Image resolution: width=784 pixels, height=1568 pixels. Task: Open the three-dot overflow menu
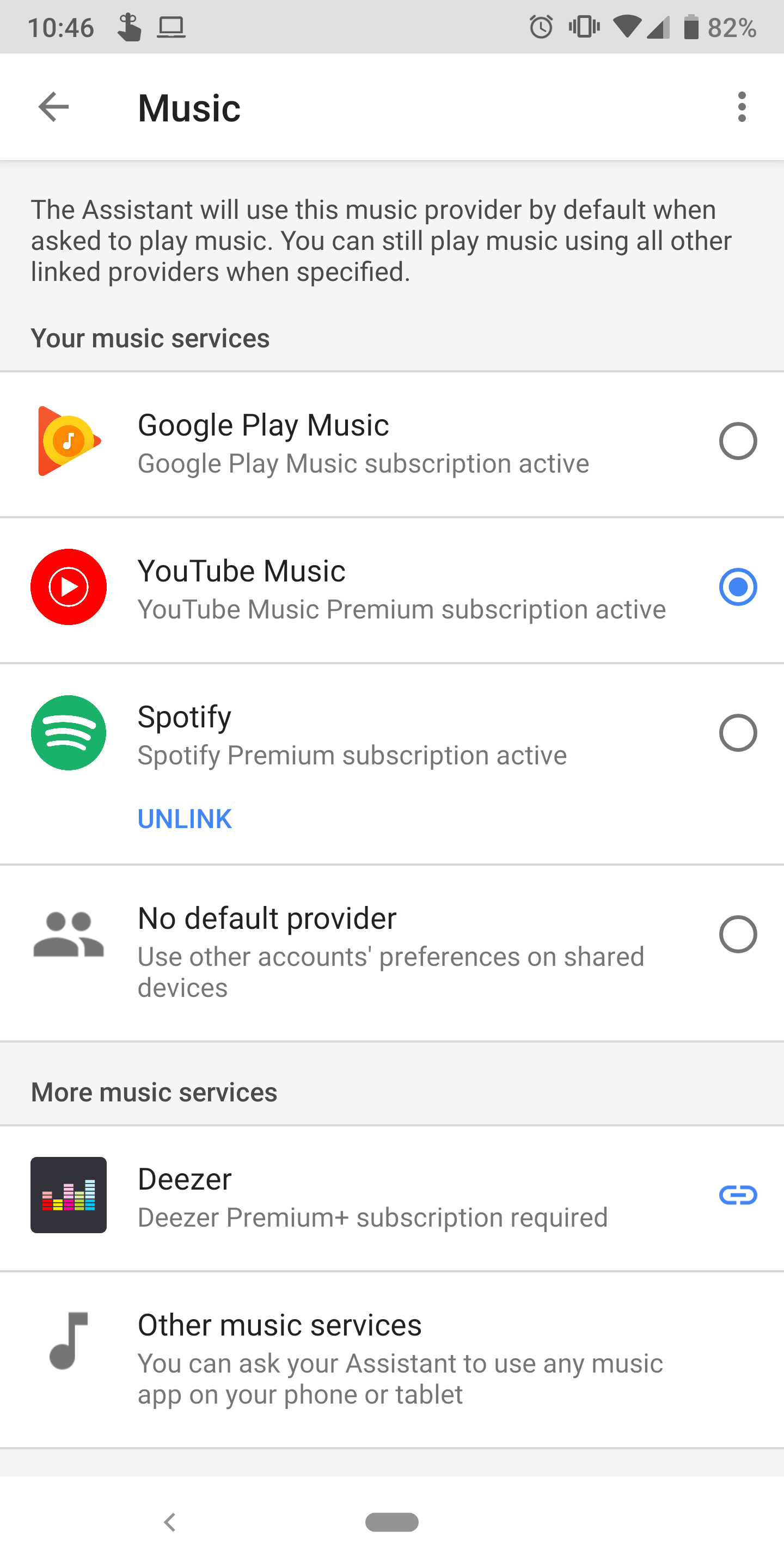[x=742, y=107]
